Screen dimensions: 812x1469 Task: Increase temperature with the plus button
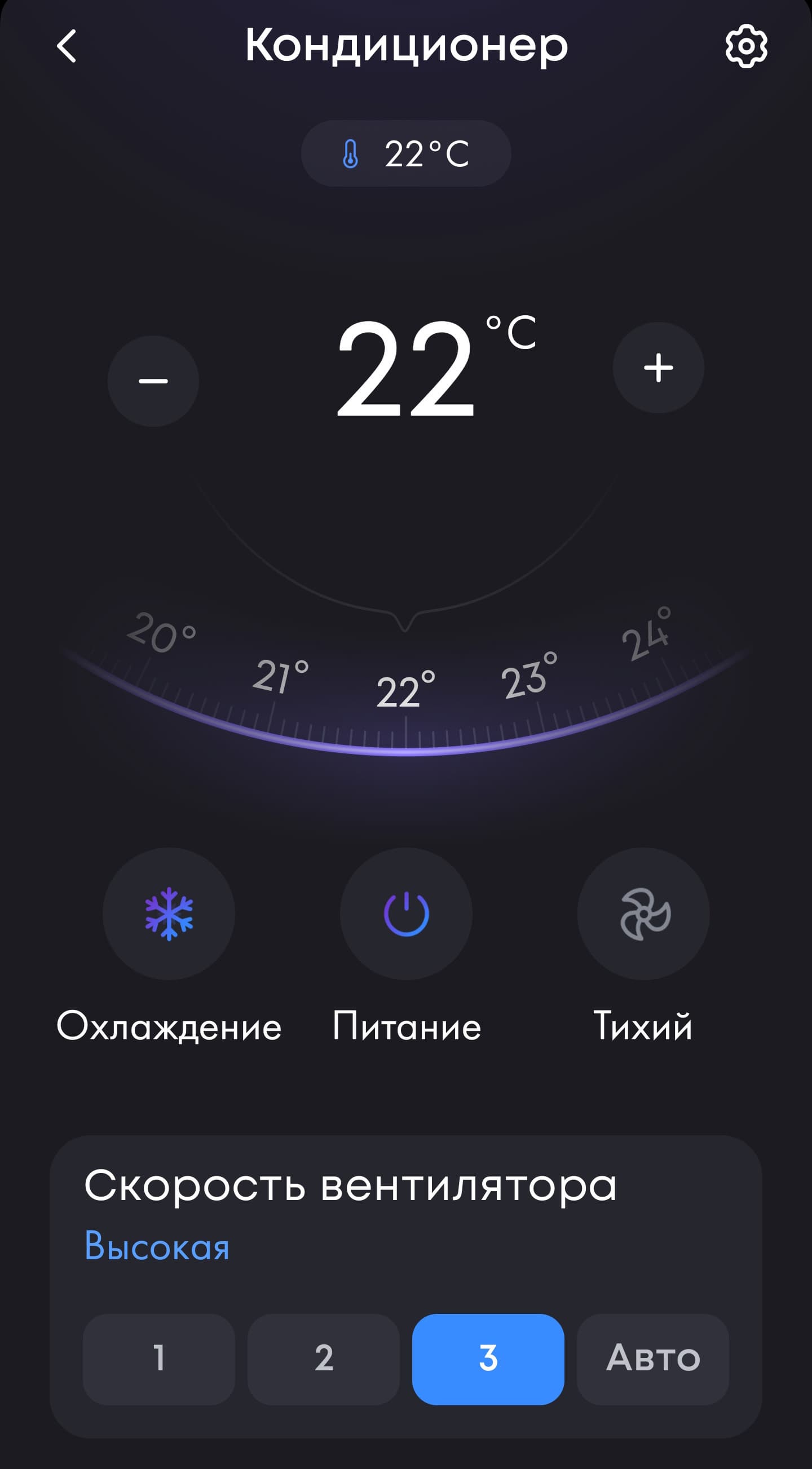click(658, 368)
